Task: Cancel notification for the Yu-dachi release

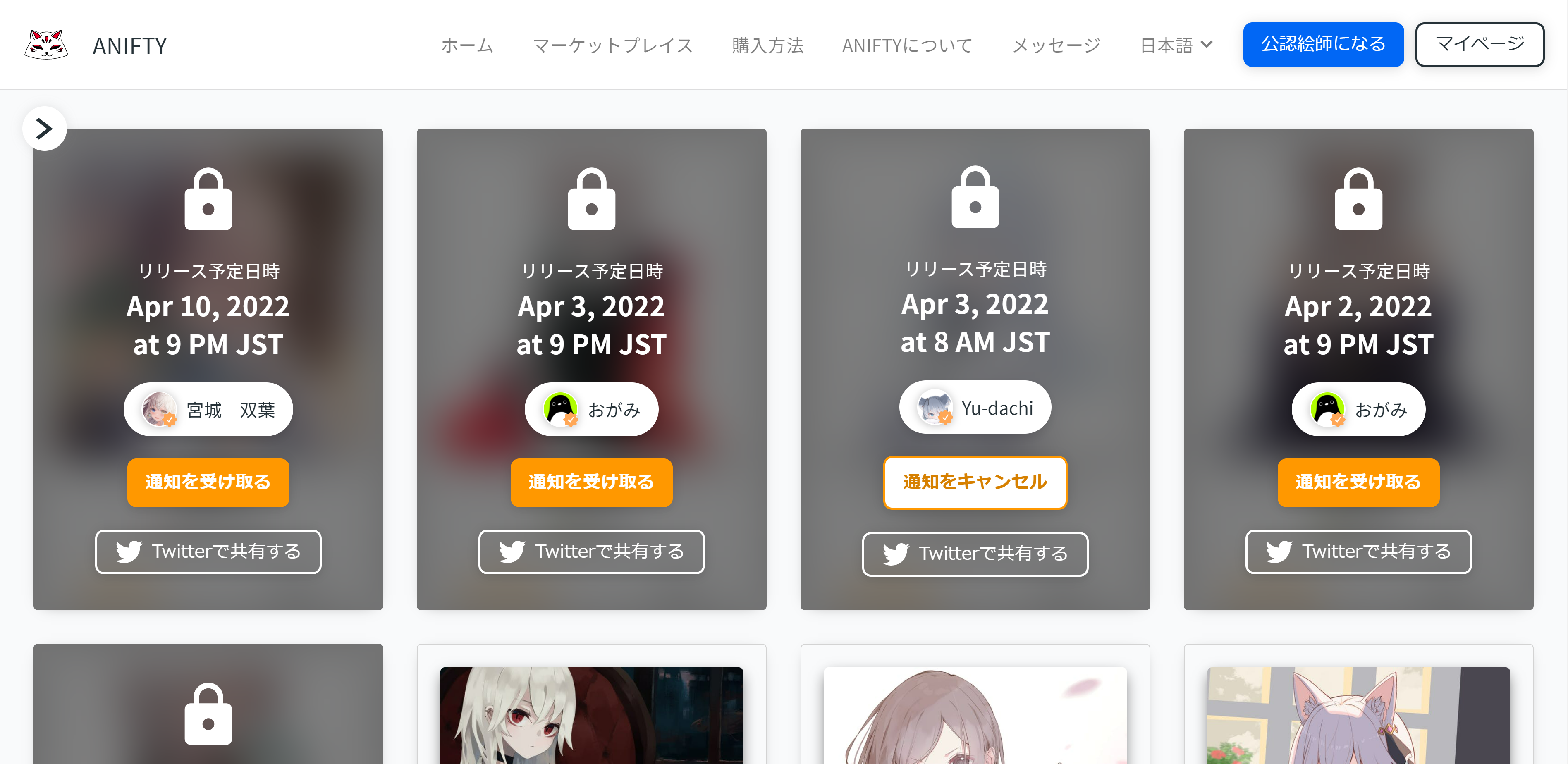Action: tap(975, 482)
